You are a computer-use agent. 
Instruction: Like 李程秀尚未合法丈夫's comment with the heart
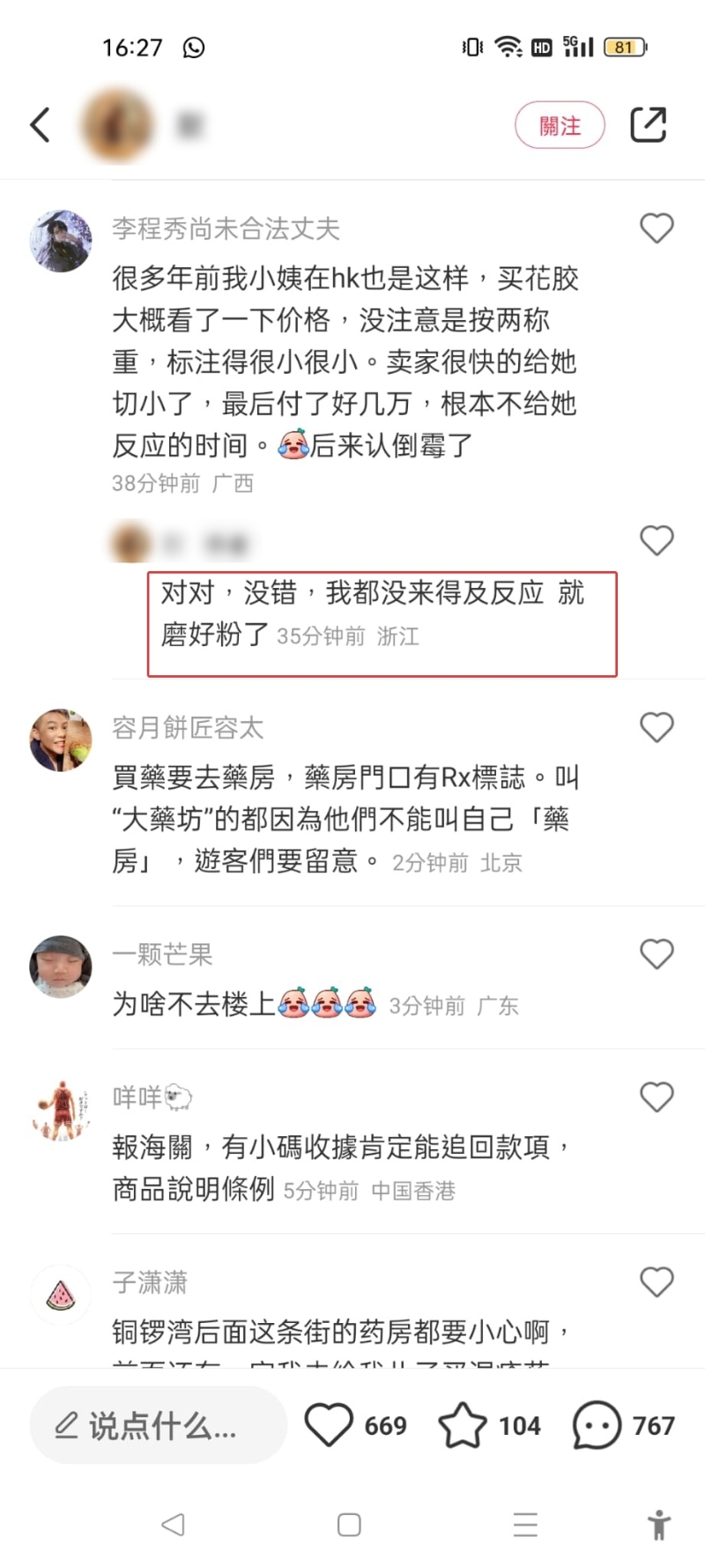point(657,228)
